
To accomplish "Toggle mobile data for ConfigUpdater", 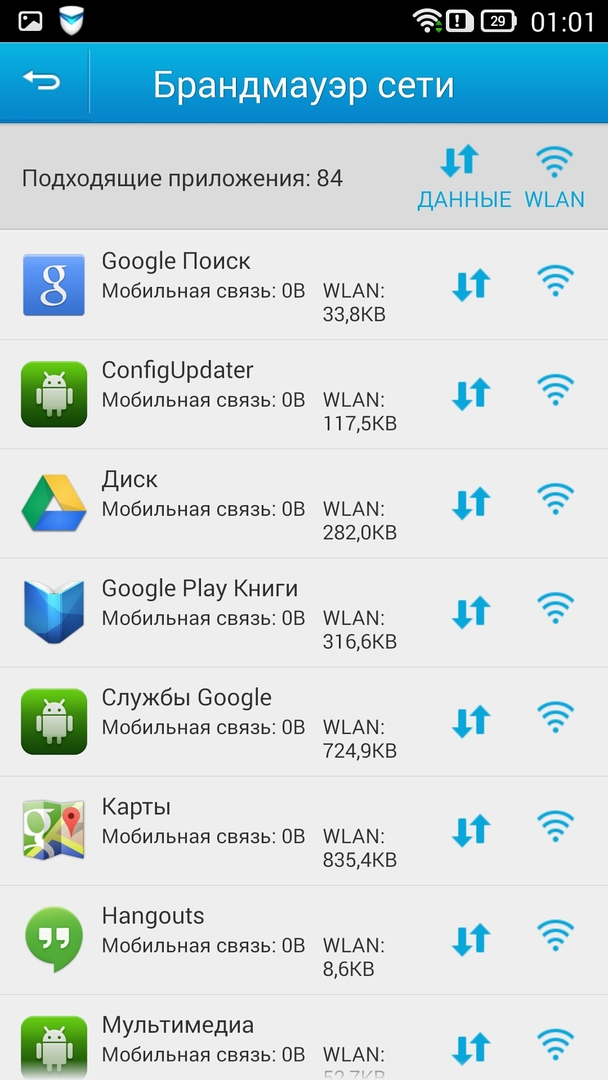I will [x=470, y=394].
